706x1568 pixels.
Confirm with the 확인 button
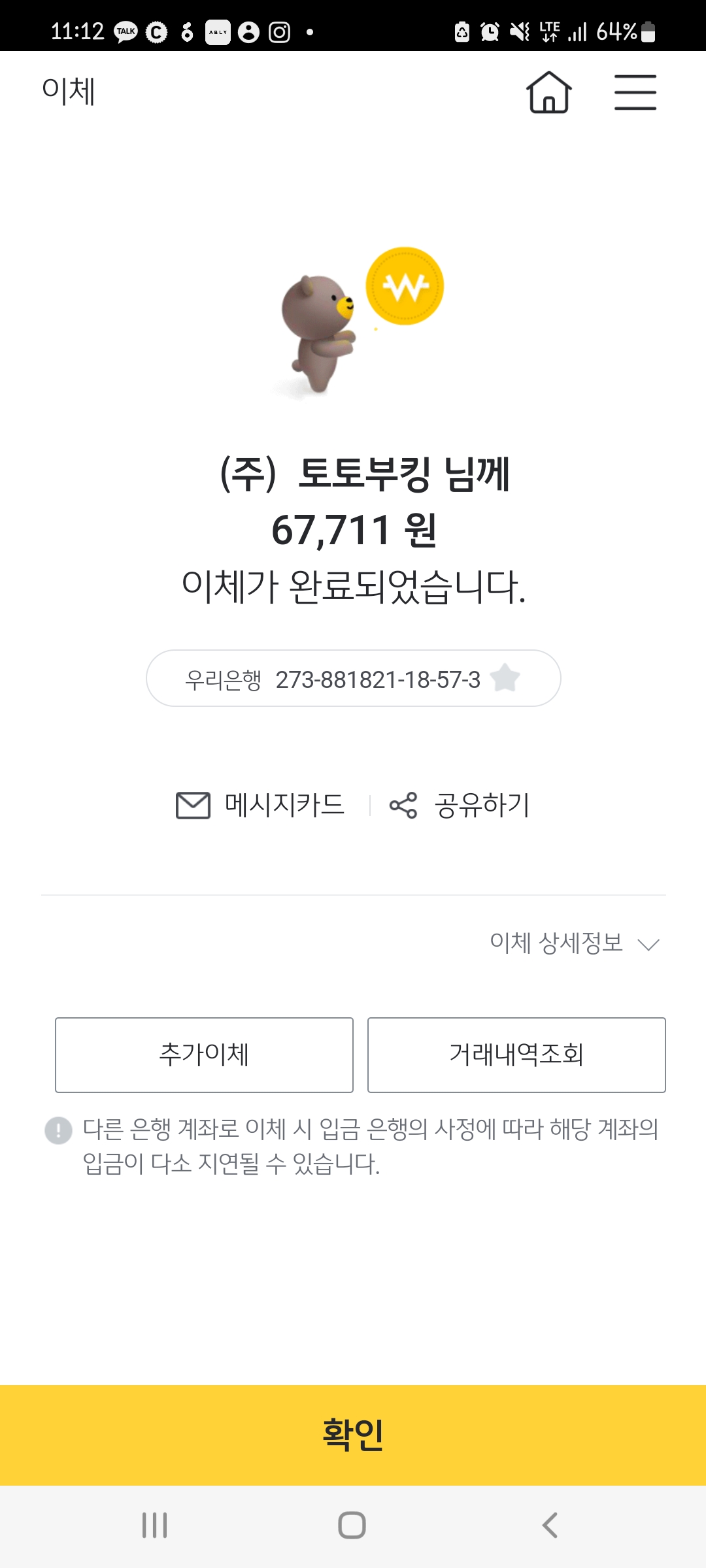coord(353,1435)
